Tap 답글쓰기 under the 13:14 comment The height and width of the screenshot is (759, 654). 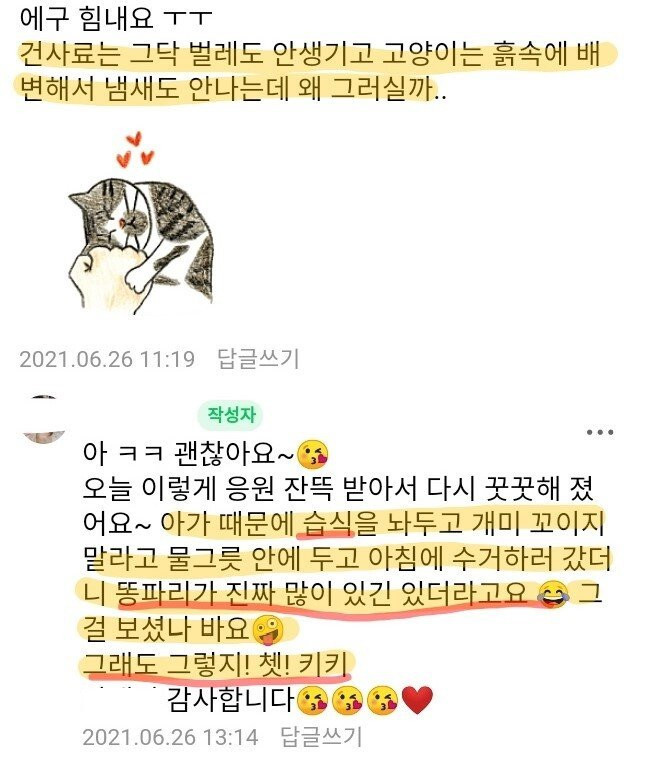pyautogui.click(x=320, y=738)
